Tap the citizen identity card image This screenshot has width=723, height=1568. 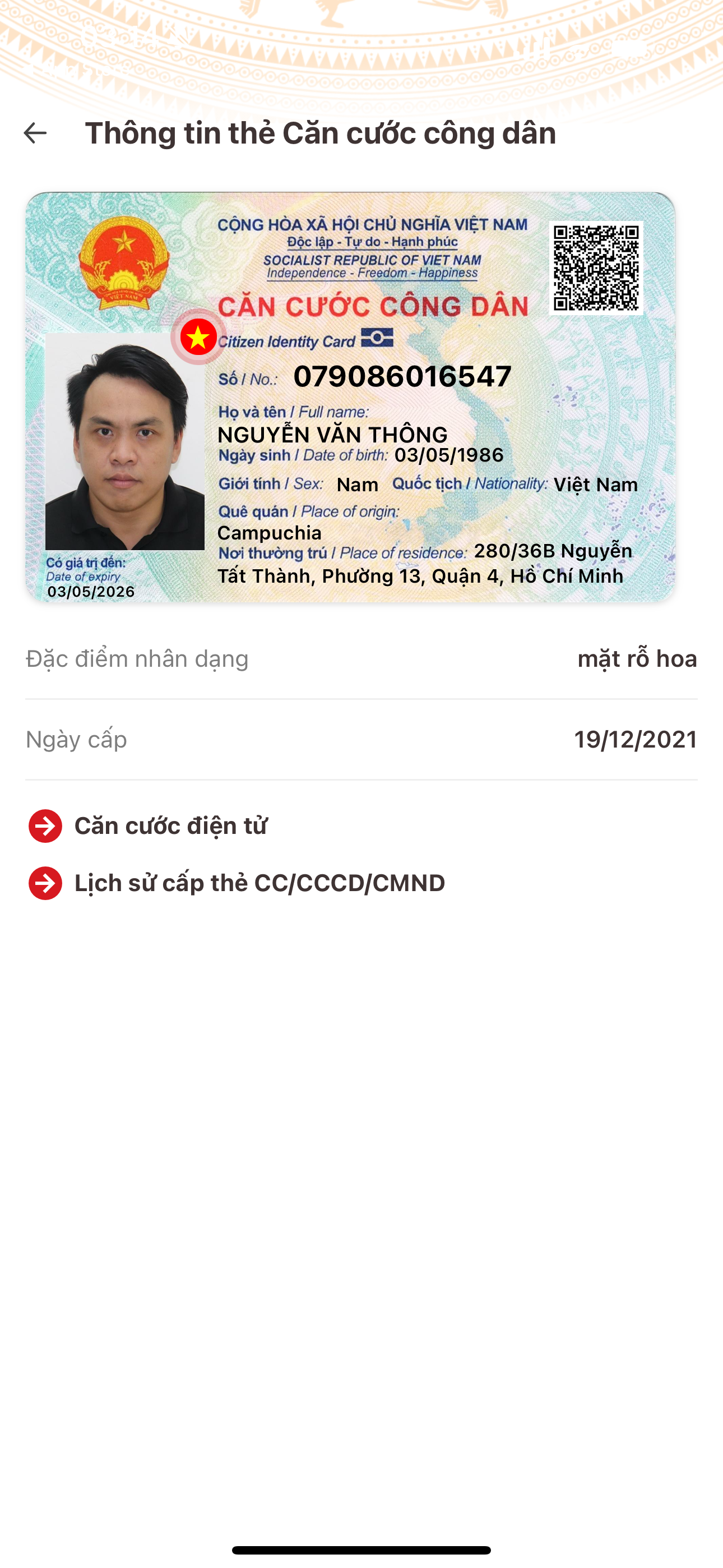pyautogui.click(x=350, y=397)
